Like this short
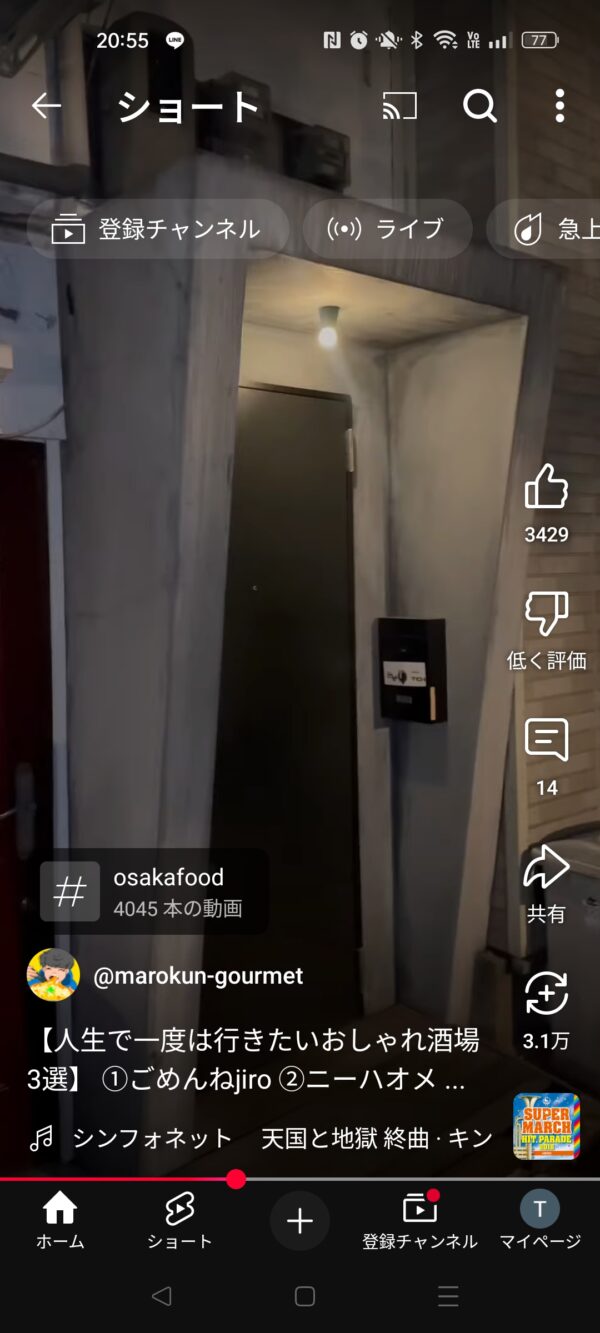The width and height of the screenshot is (600, 1333). pos(546,488)
